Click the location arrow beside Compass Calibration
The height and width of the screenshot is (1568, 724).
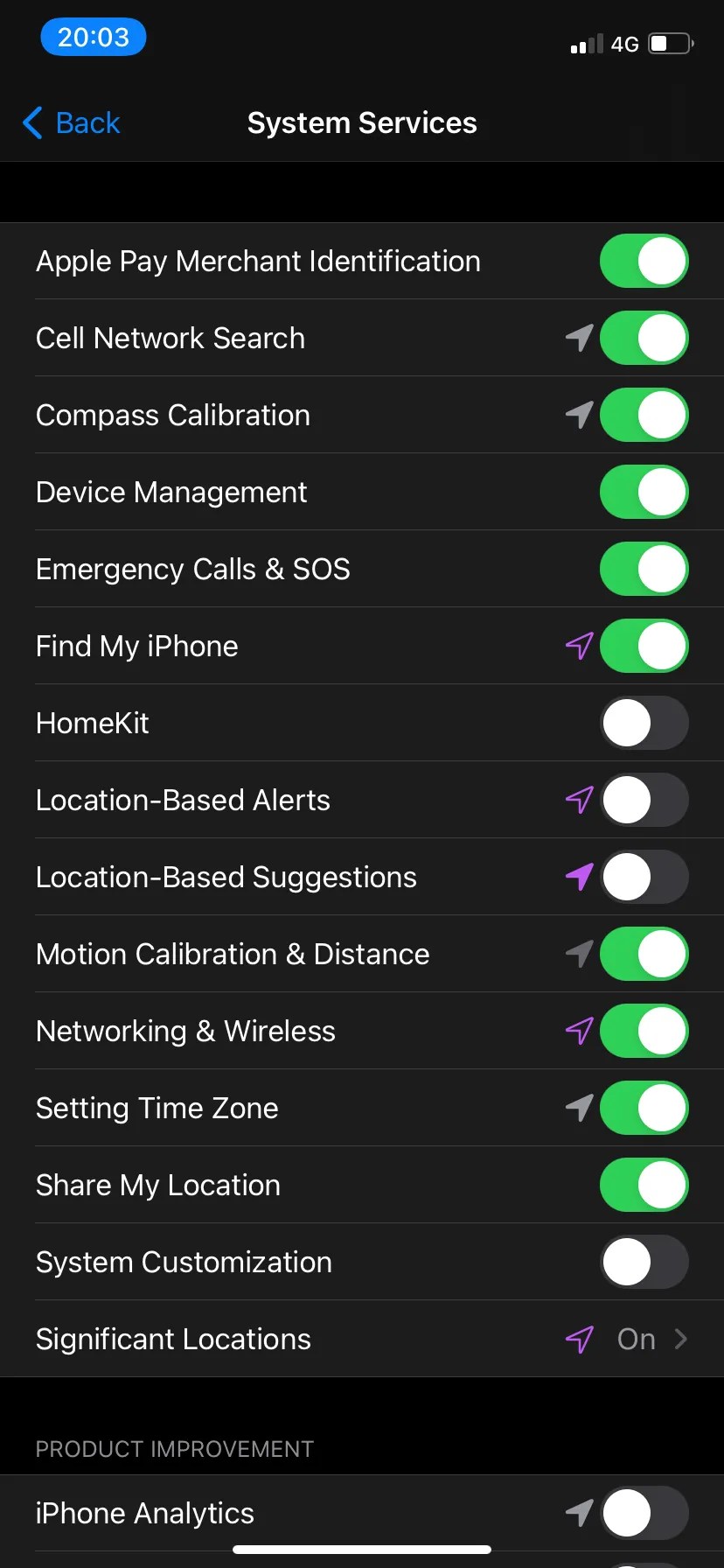[x=578, y=415]
